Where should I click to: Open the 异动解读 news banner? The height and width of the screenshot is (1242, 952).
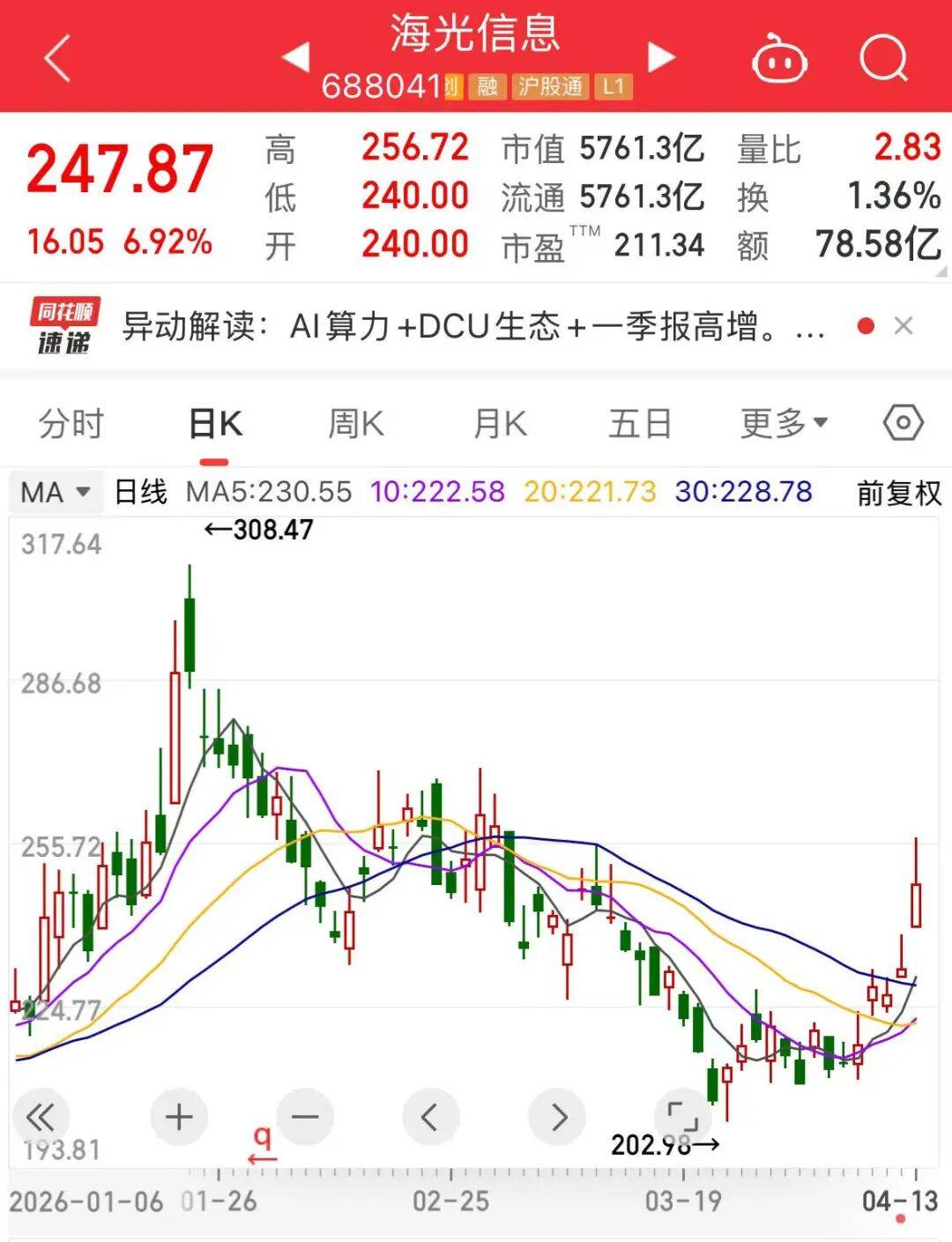click(472, 327)
